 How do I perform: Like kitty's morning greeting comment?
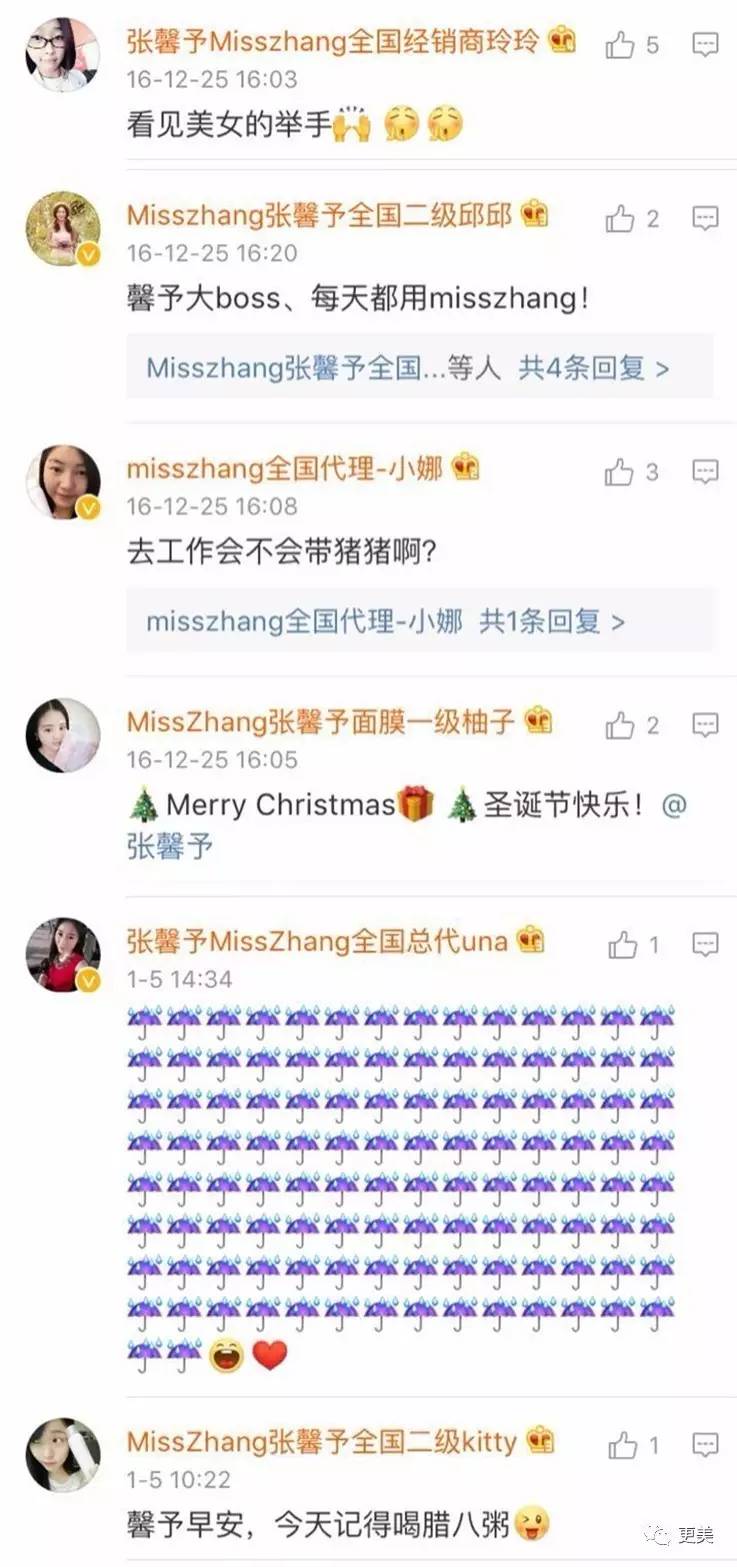[624, 1442]
